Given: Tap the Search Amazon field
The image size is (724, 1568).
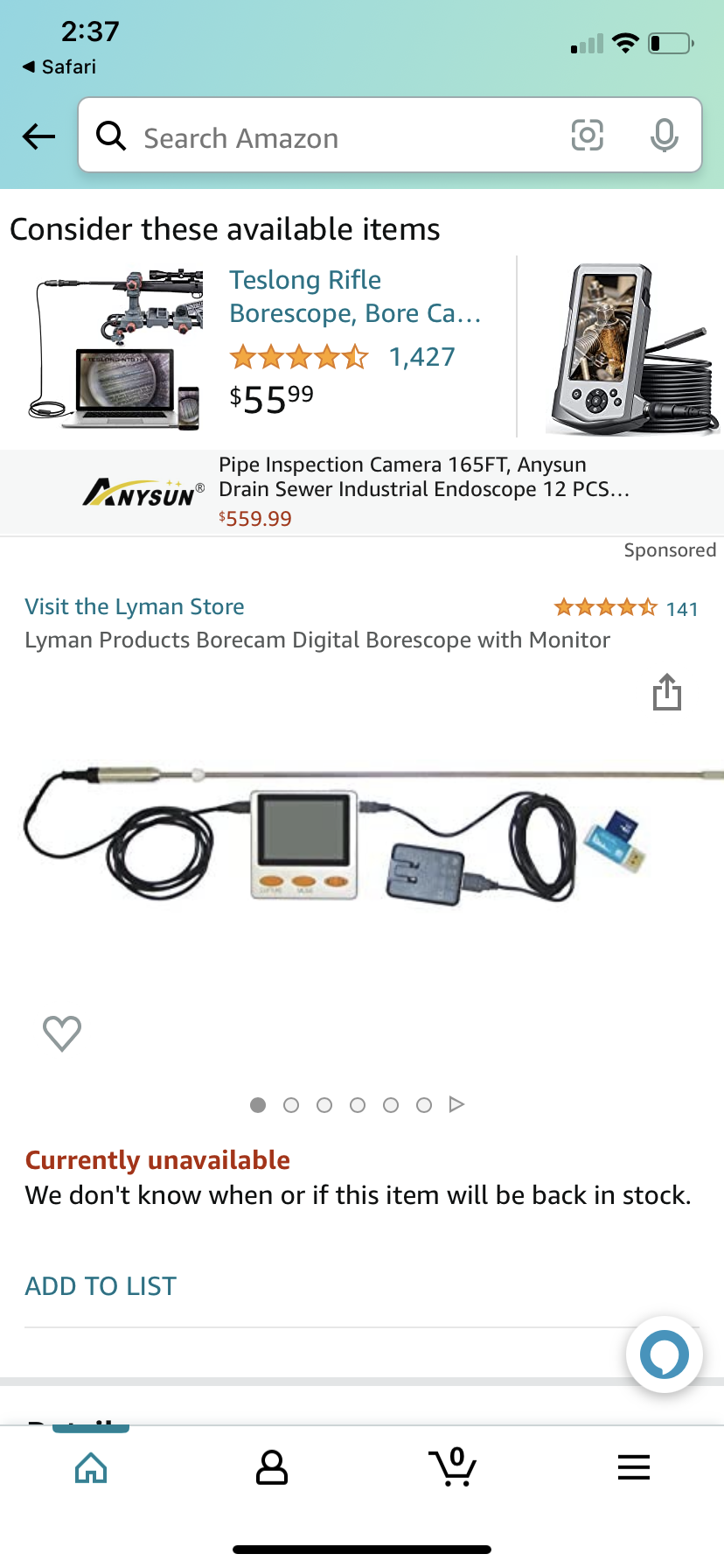Looking at the screenshot, I should point(341,137).
